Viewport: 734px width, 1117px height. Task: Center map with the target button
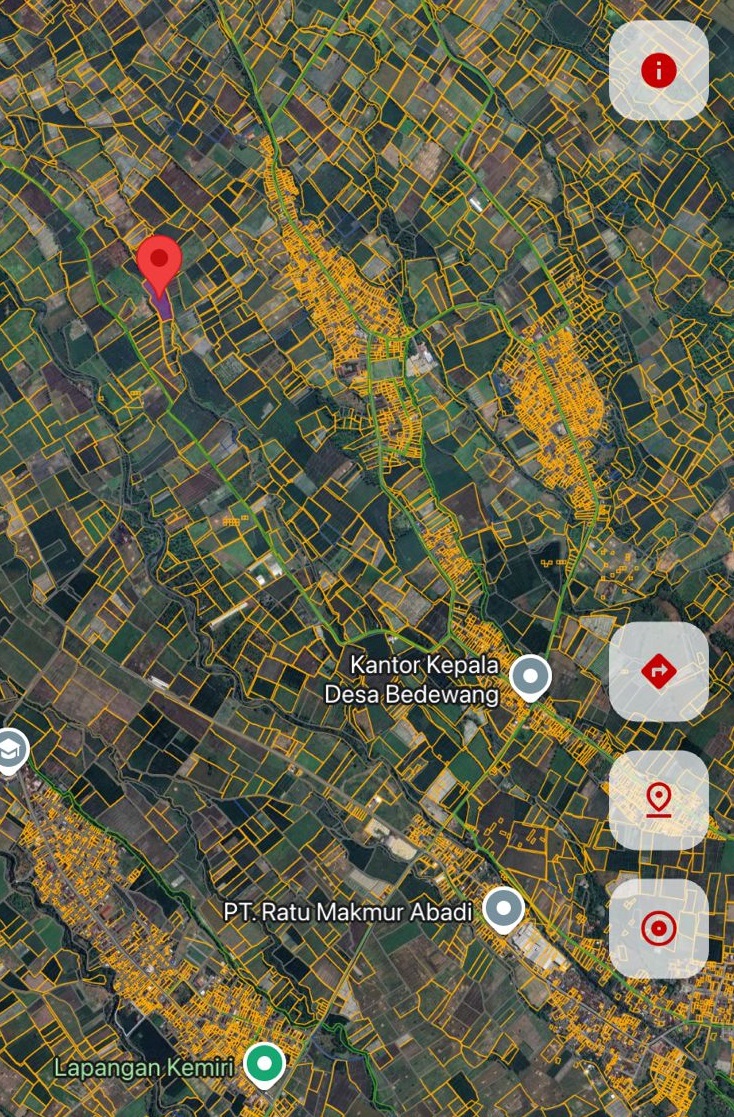(x=658, y=929)
